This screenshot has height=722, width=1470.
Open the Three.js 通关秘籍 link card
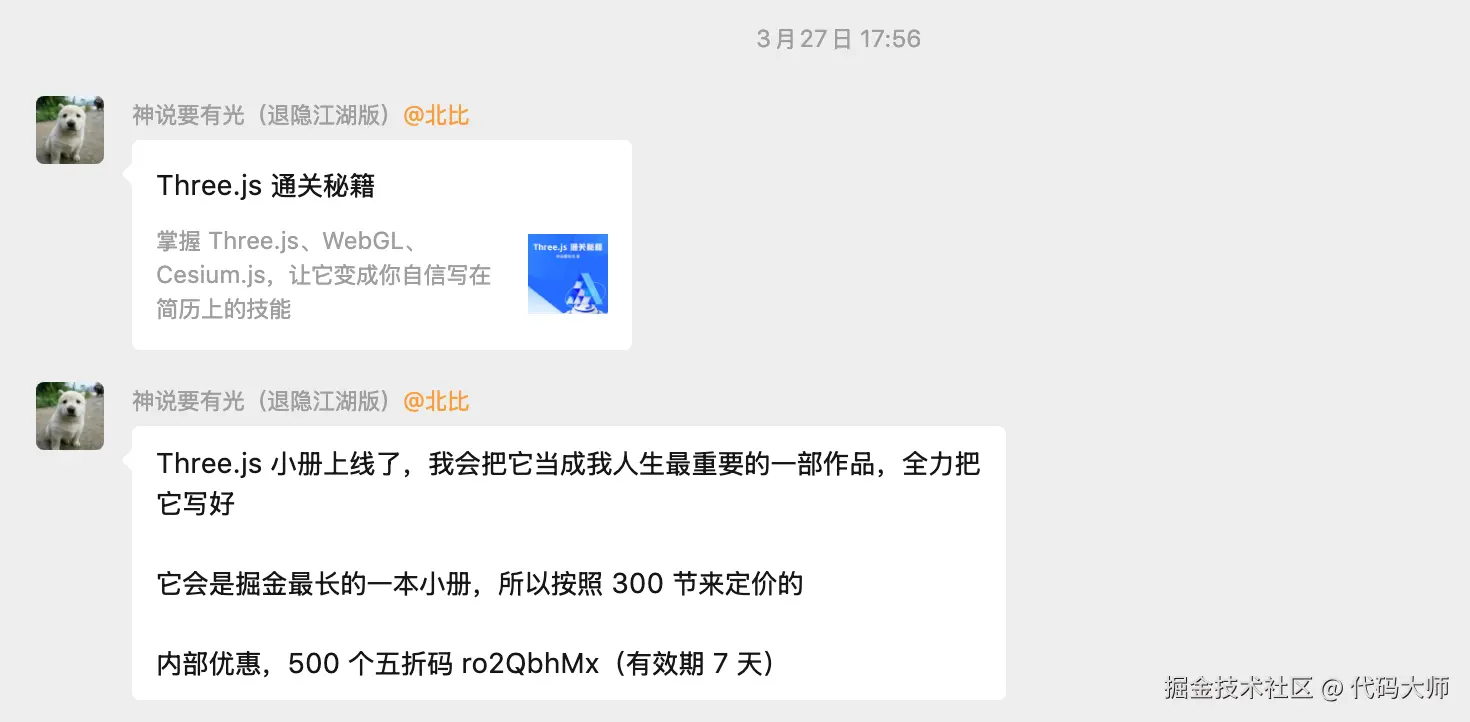[381, 245]
